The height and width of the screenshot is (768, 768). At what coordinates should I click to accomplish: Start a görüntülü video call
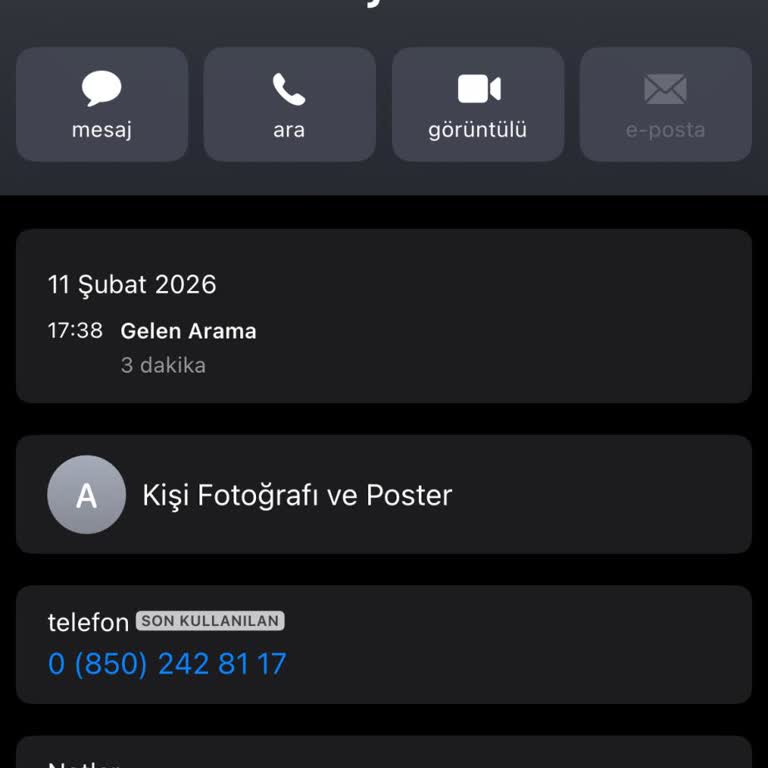pos(478,104)
